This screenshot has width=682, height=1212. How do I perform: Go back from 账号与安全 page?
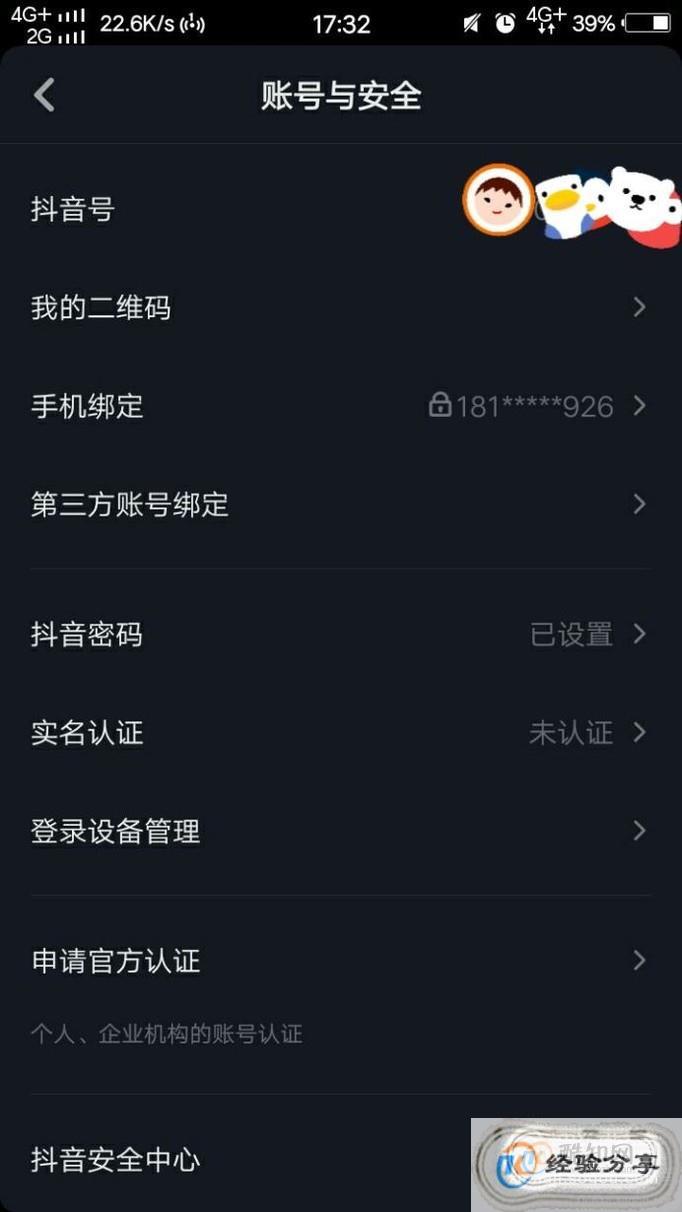[x=44, y=96]
